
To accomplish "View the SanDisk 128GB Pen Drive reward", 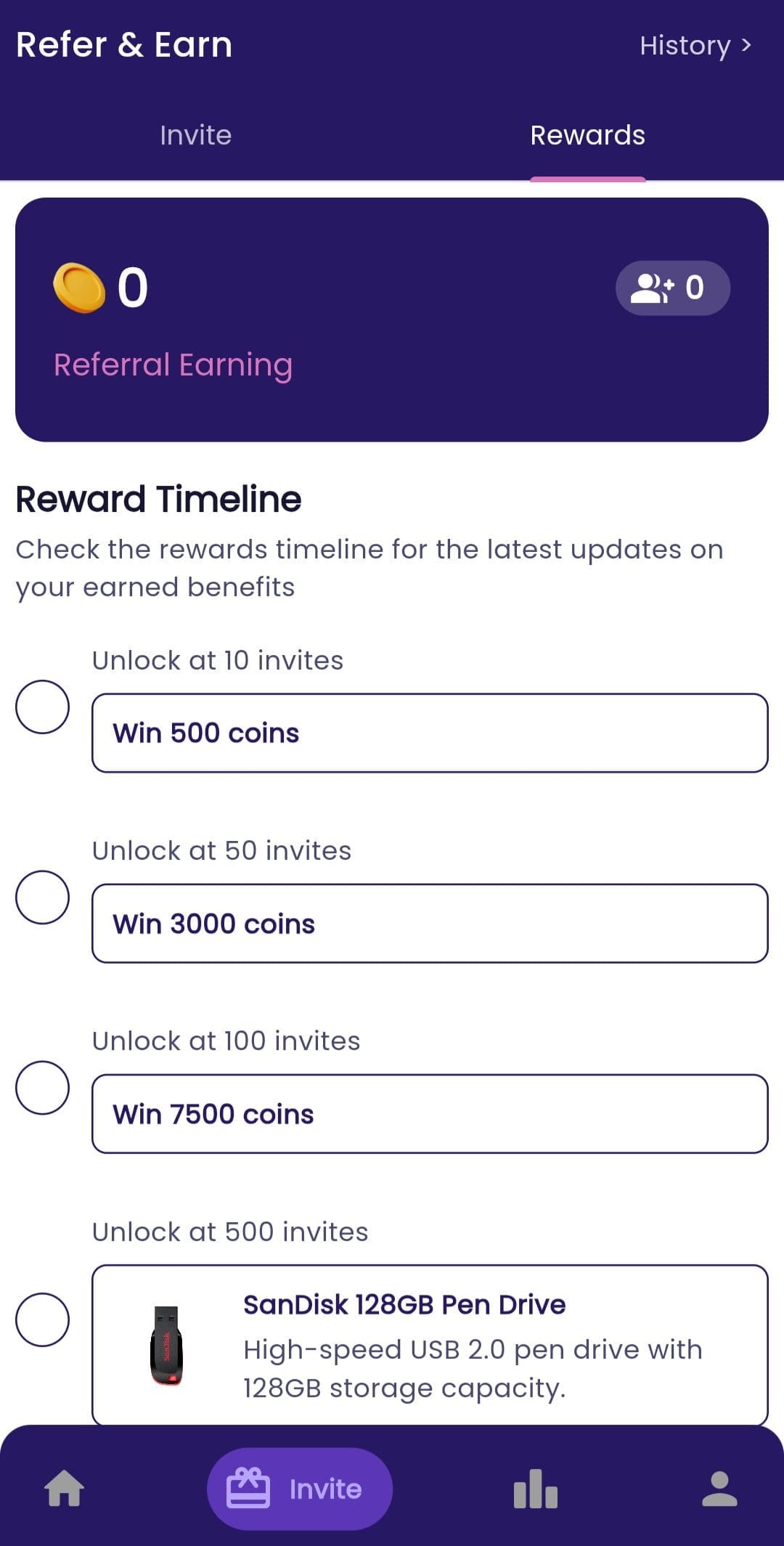I will (430, 1345).
